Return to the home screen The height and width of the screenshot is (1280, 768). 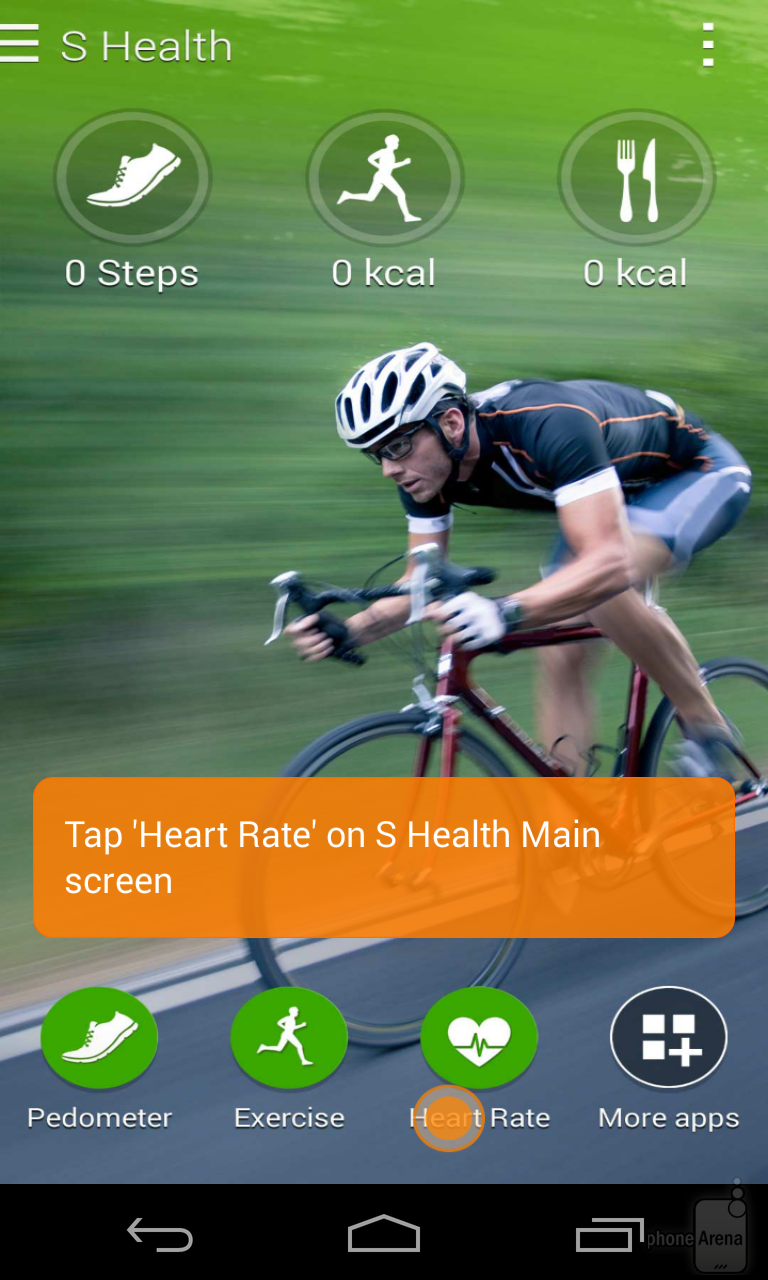(x=384, y=1235)
